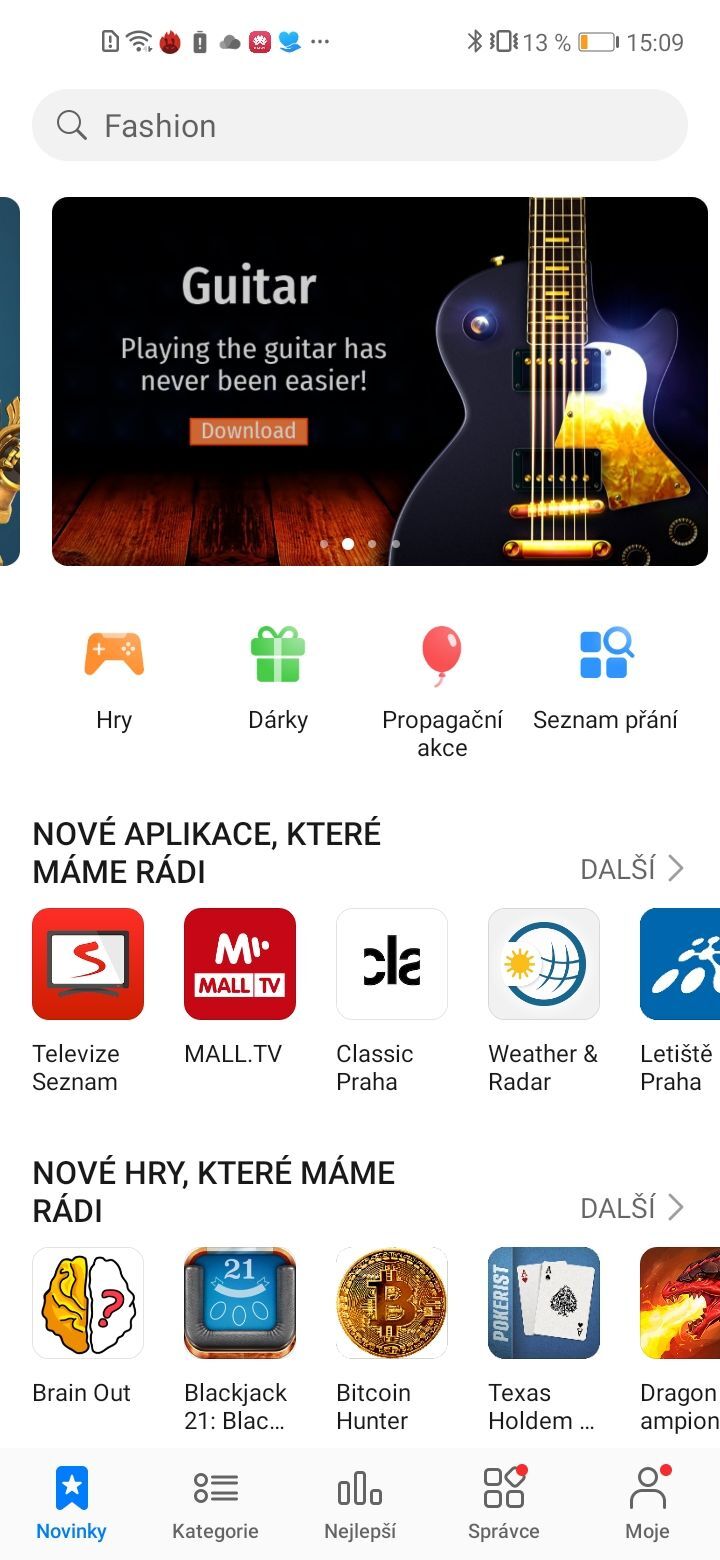Tap the Download button on Guitar banner
The height and width of the screenshot is (1560, 720).
point(247,430)
